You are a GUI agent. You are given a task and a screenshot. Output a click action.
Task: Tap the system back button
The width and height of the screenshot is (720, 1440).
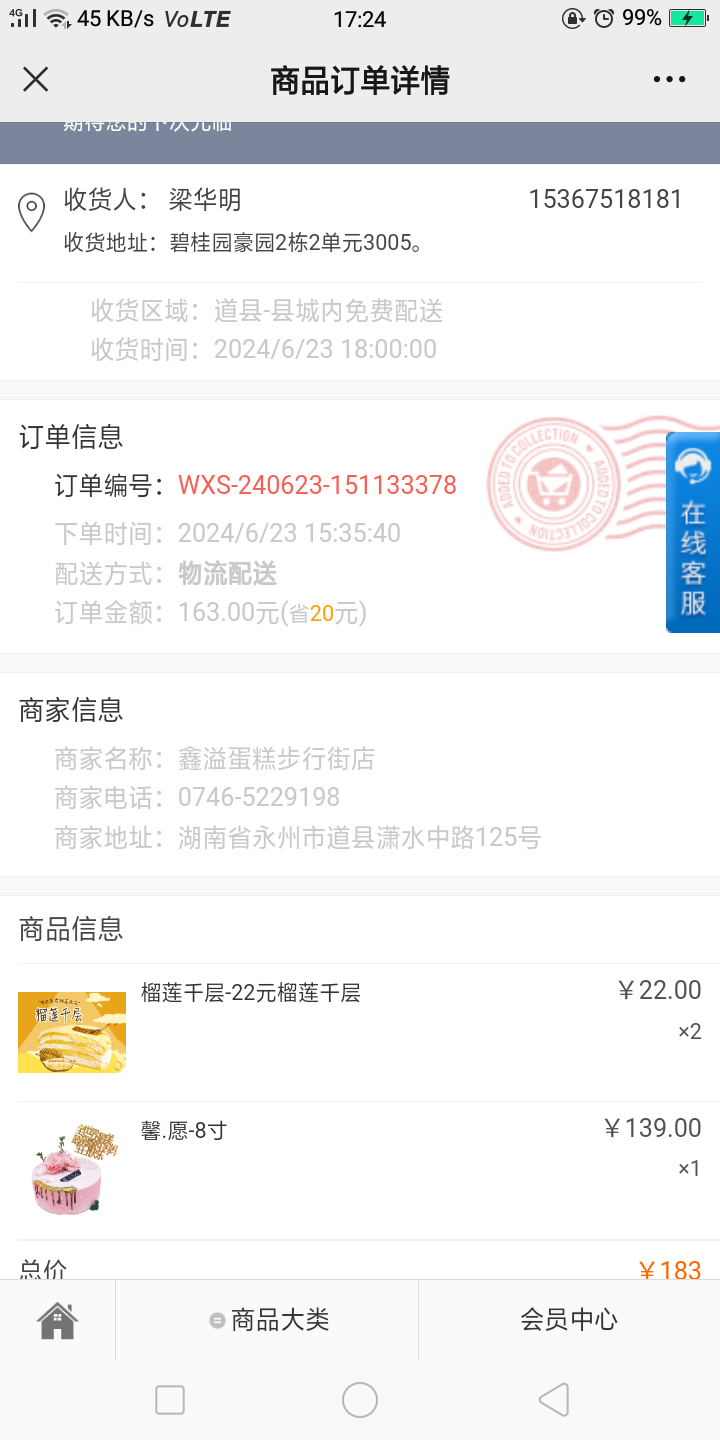(x=553, y=1400)
